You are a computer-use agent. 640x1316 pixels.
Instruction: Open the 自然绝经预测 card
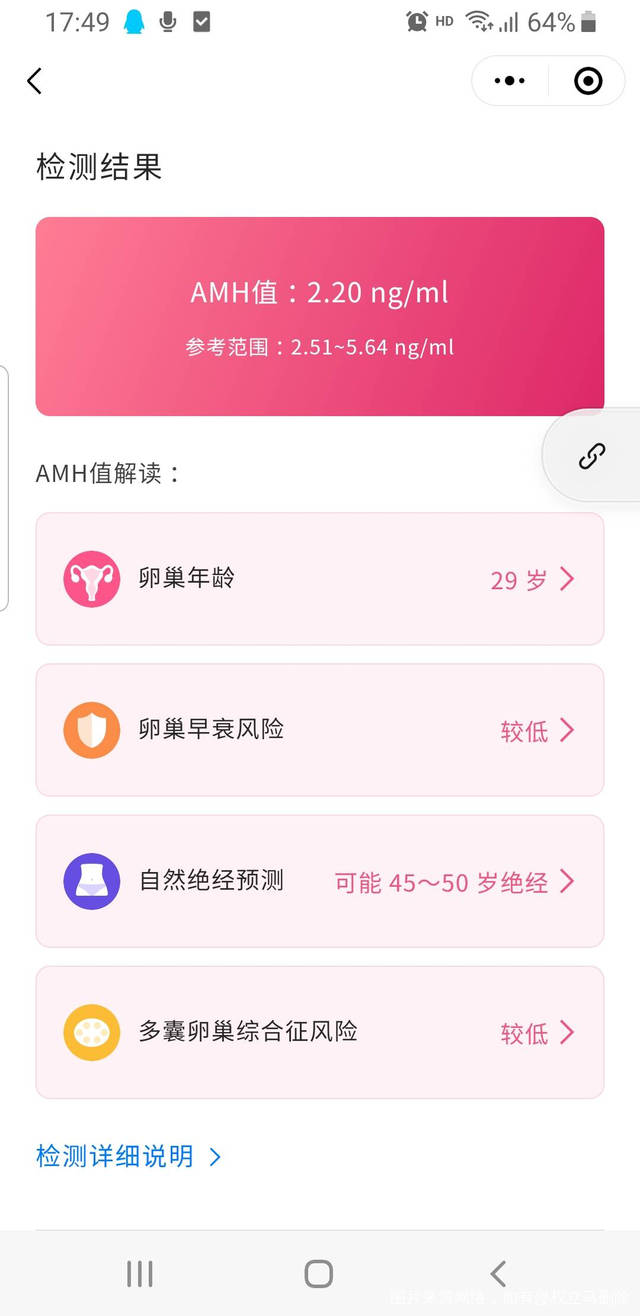[x=320, y=881]
